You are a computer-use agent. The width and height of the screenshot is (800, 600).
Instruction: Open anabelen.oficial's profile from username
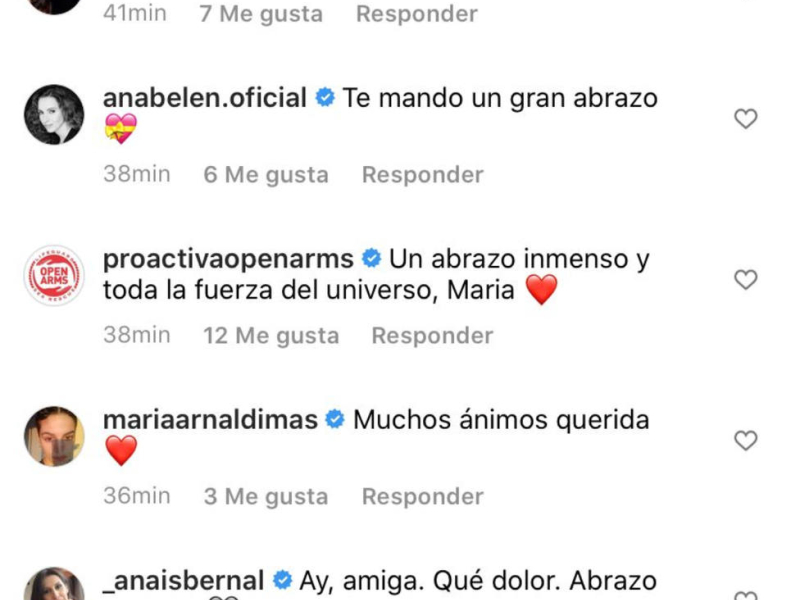(x=205, y=98)
